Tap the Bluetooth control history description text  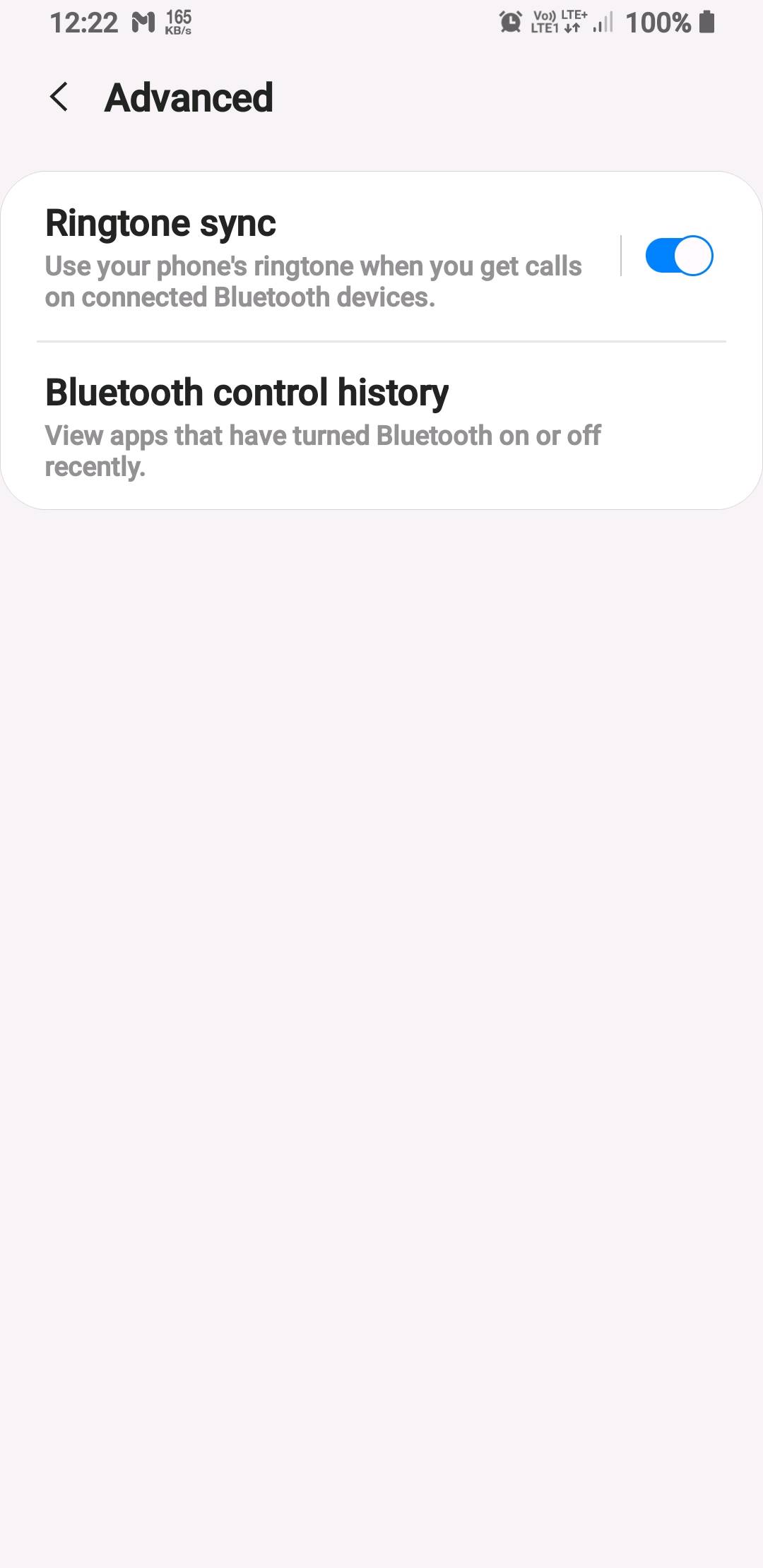click(x=323, y=451)
